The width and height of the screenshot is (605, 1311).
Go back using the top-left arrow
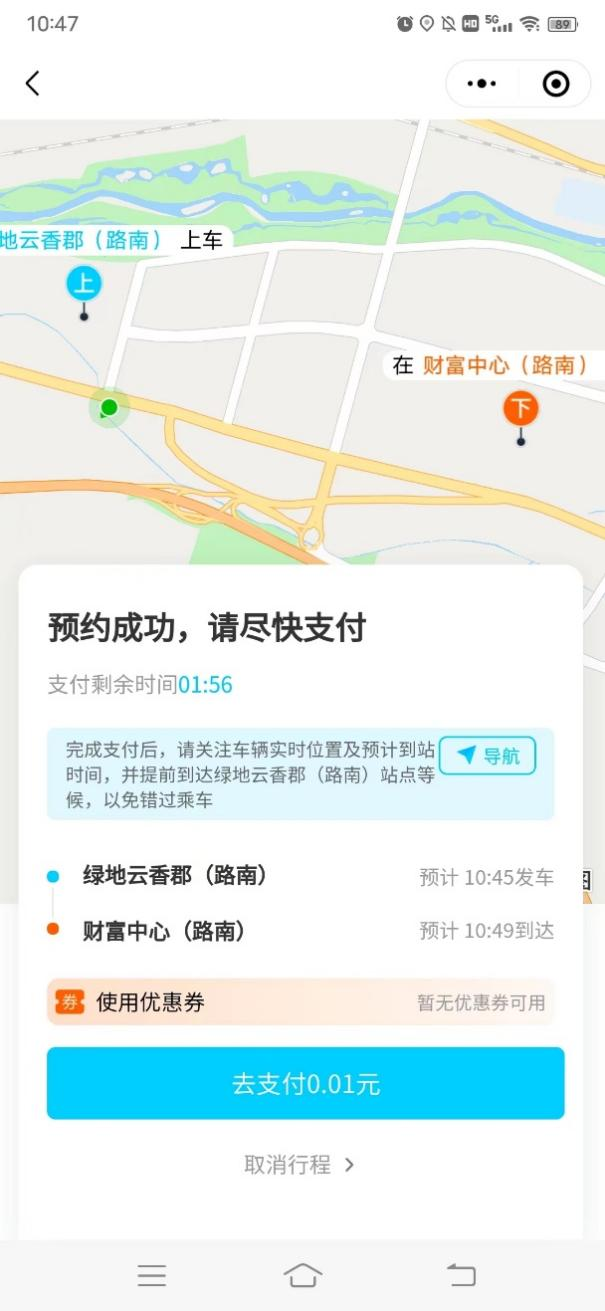coord(32,83)
